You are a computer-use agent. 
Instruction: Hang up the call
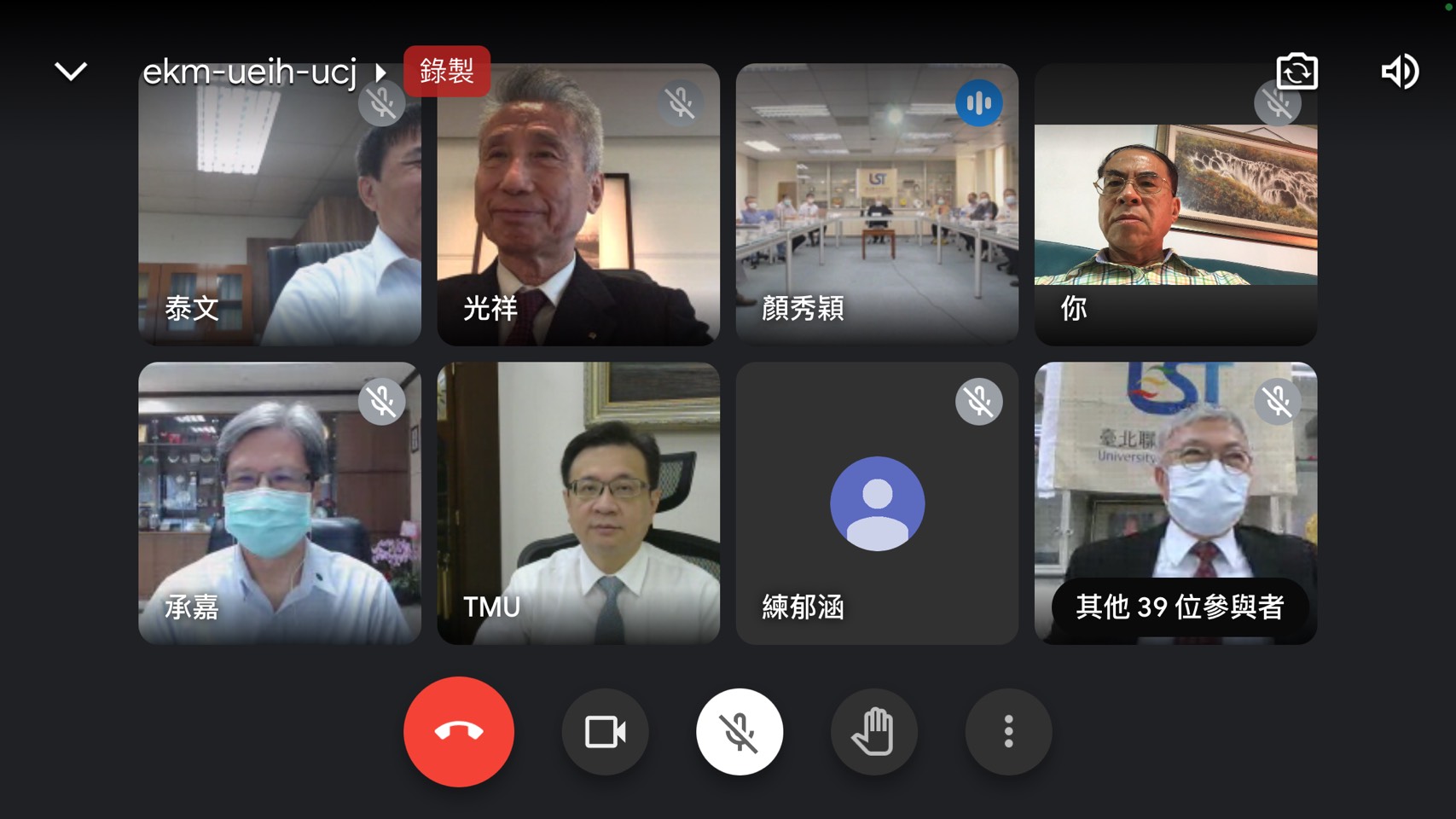point(459,732)
